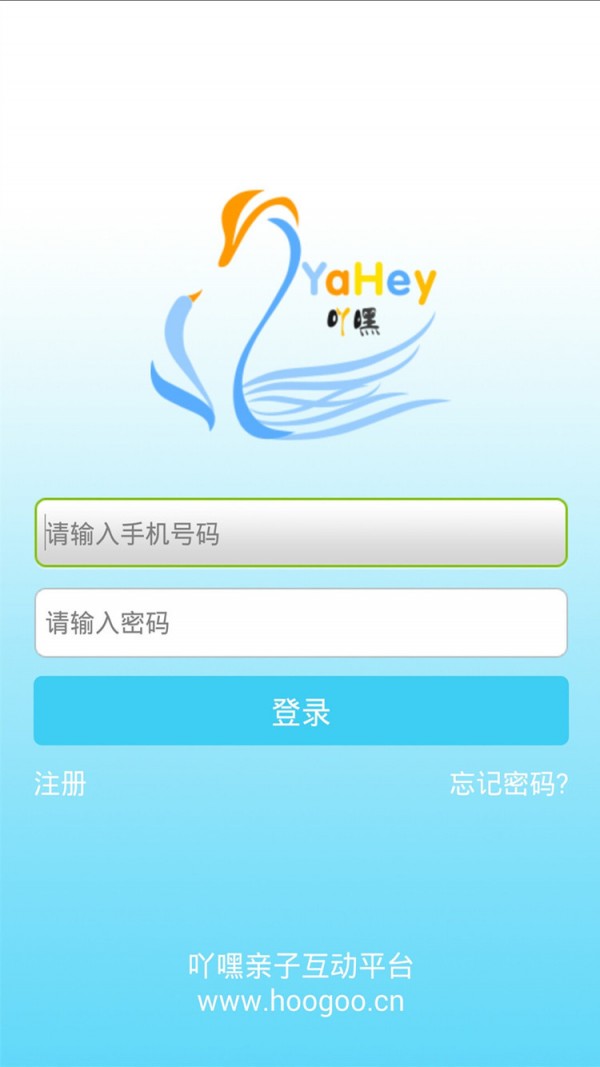Viewport: 600px width, 1067px height.
Task: Open 忘记密码? to reset password
Action: (508, 784)
